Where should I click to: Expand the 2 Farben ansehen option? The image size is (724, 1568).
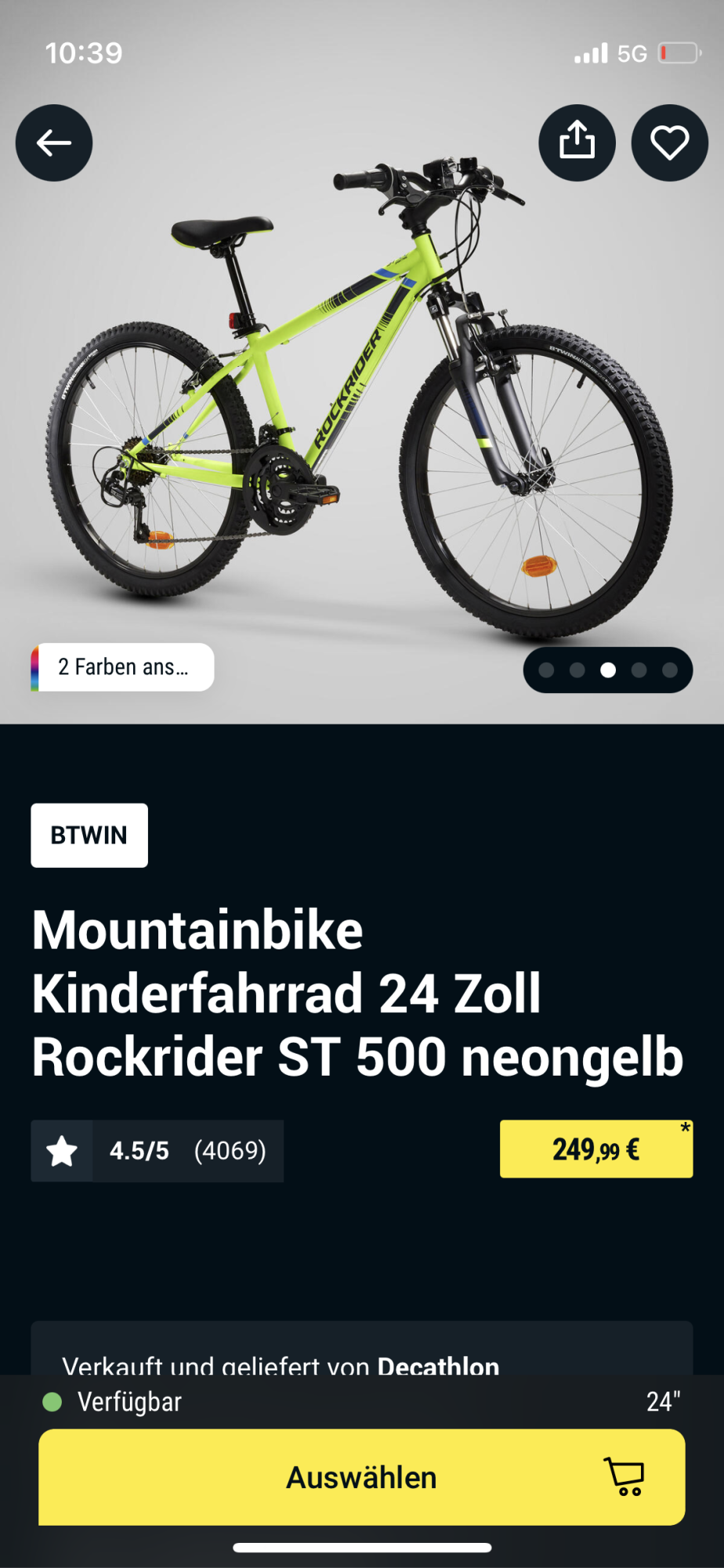tap(121, 667)
